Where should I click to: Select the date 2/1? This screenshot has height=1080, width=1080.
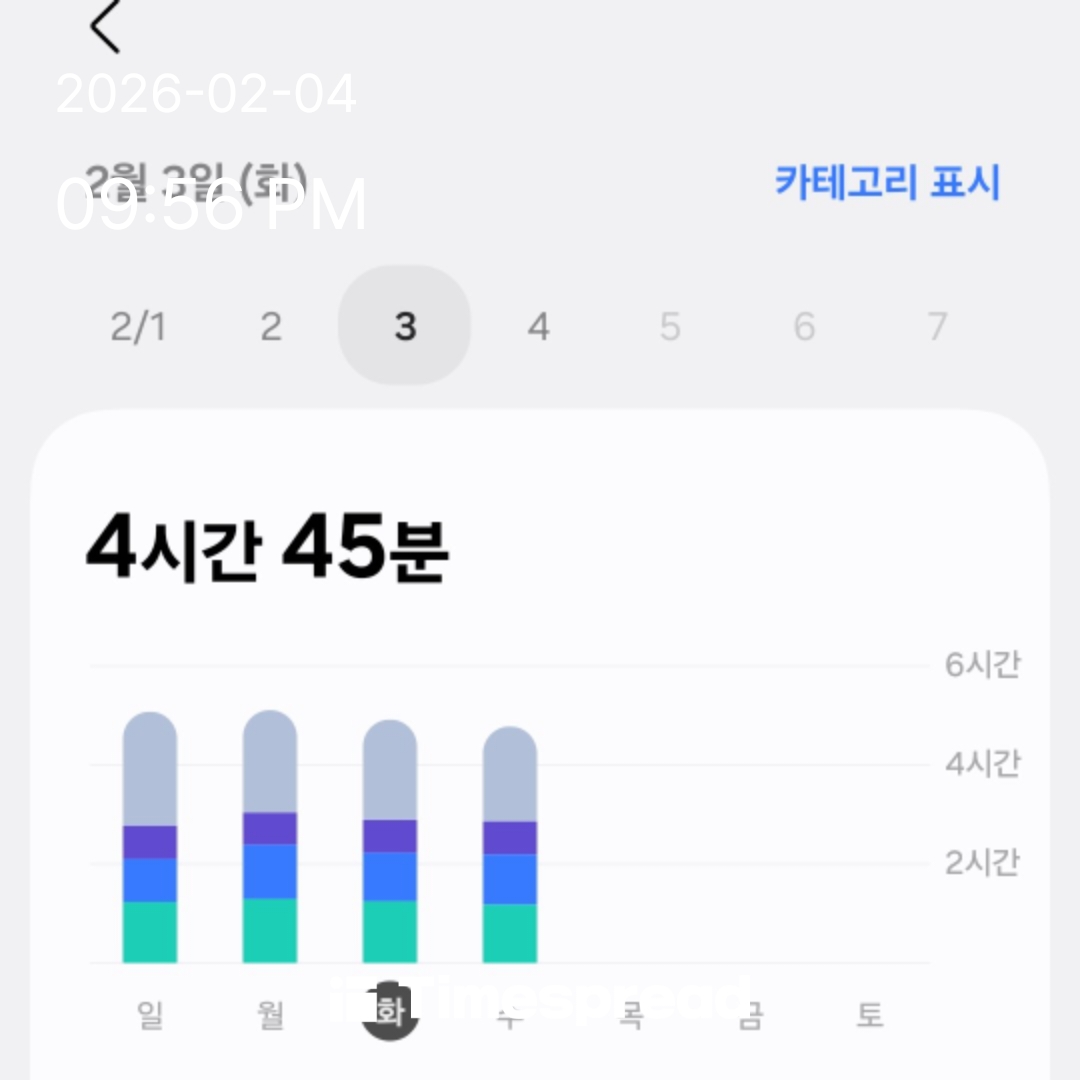(x=136, y=327)
